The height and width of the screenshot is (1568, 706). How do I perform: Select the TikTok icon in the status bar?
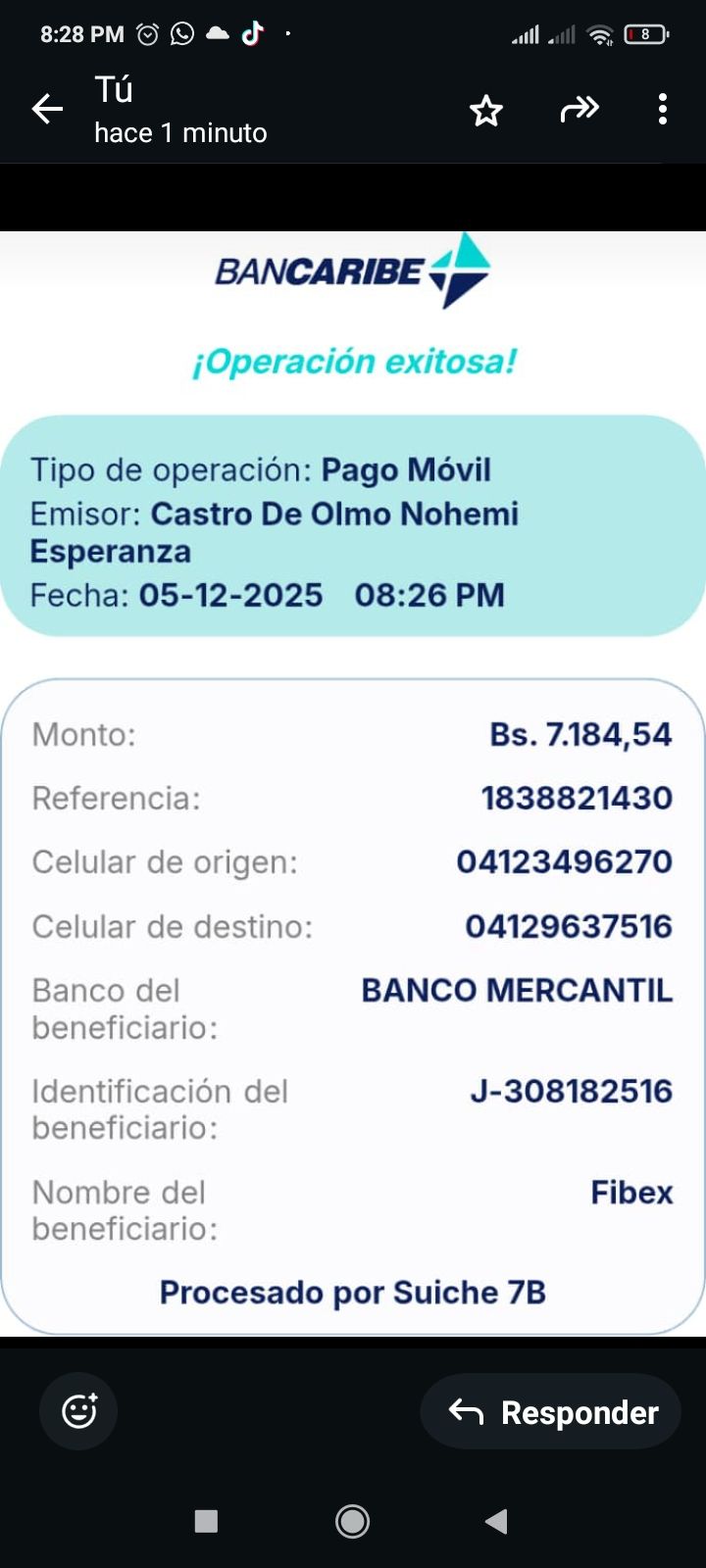(x=254, y=33)
